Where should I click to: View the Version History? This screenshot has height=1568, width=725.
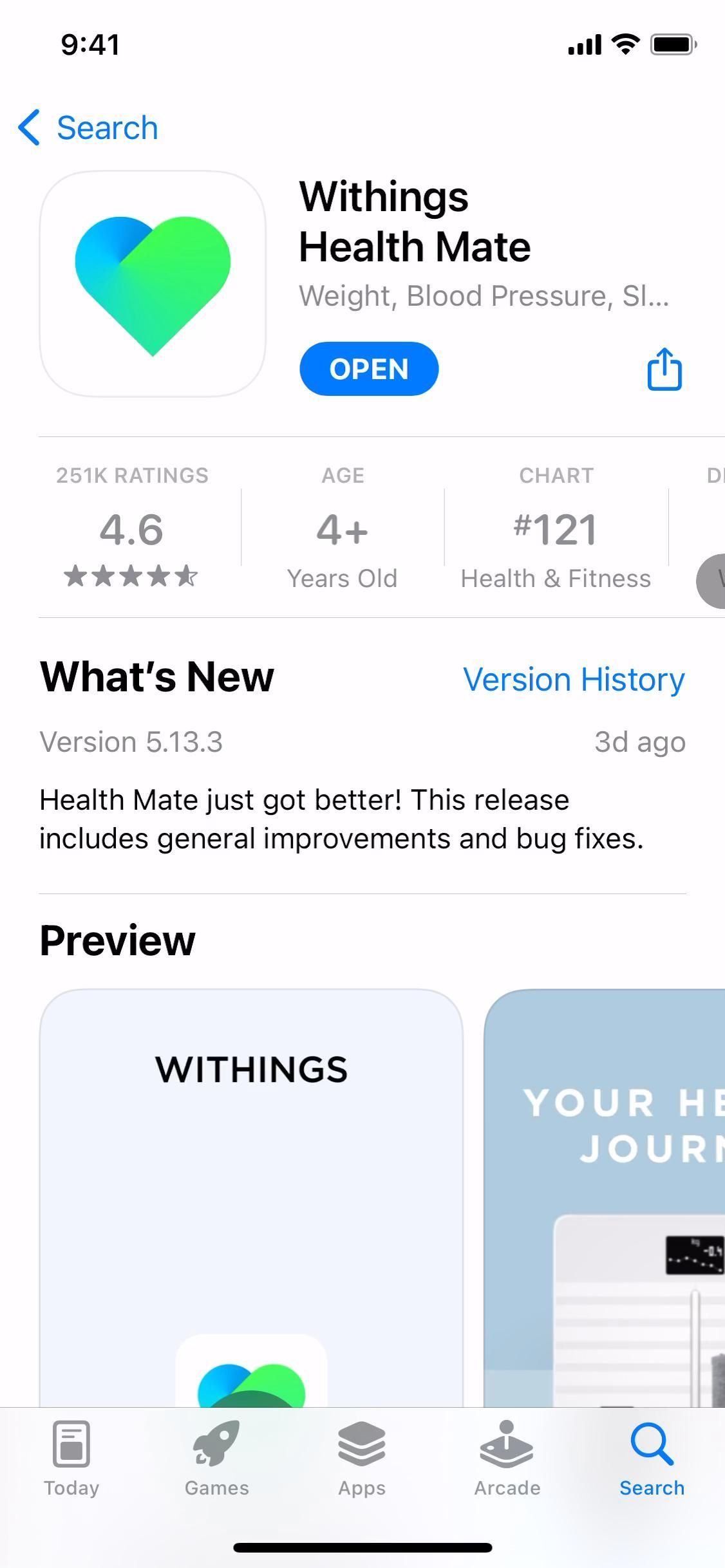tap(573, 679)
